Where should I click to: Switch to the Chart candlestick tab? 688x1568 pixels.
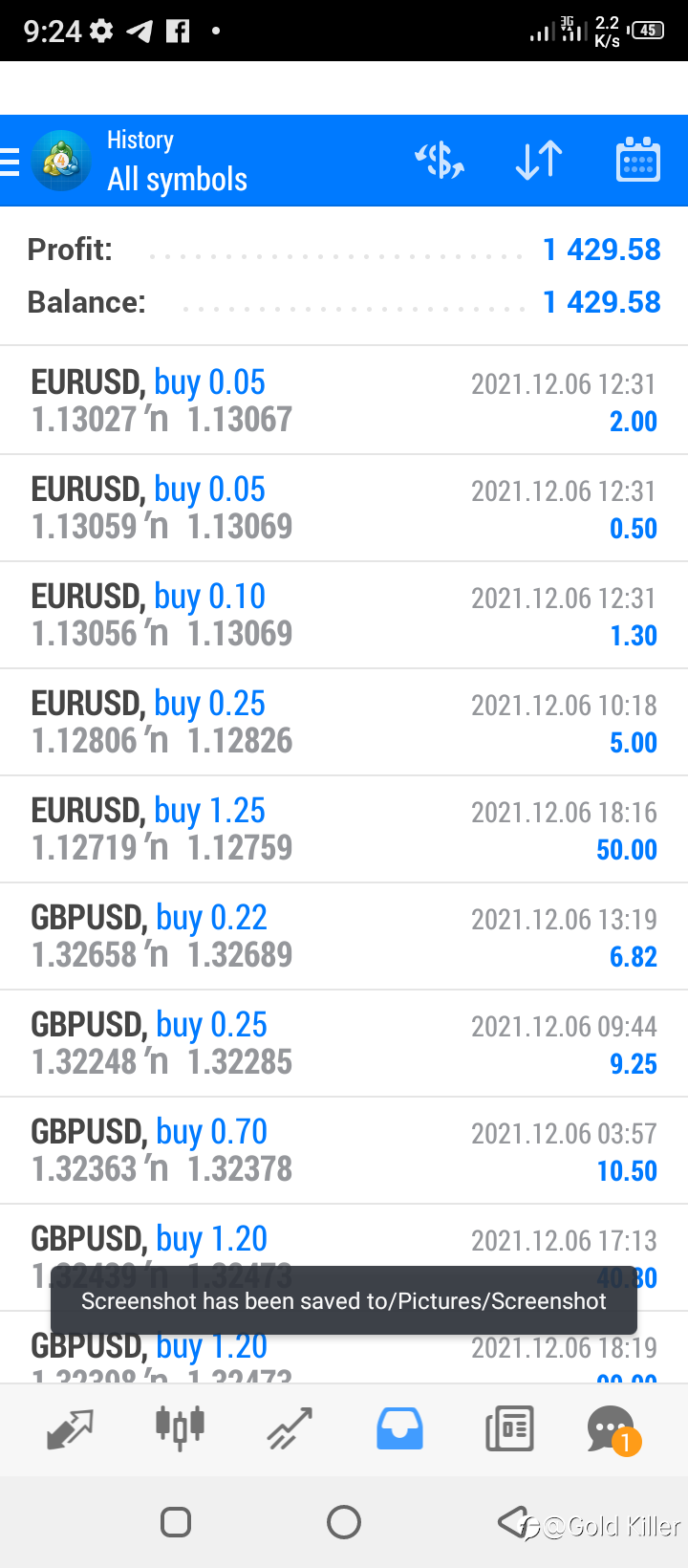(x=180, y=1427)
